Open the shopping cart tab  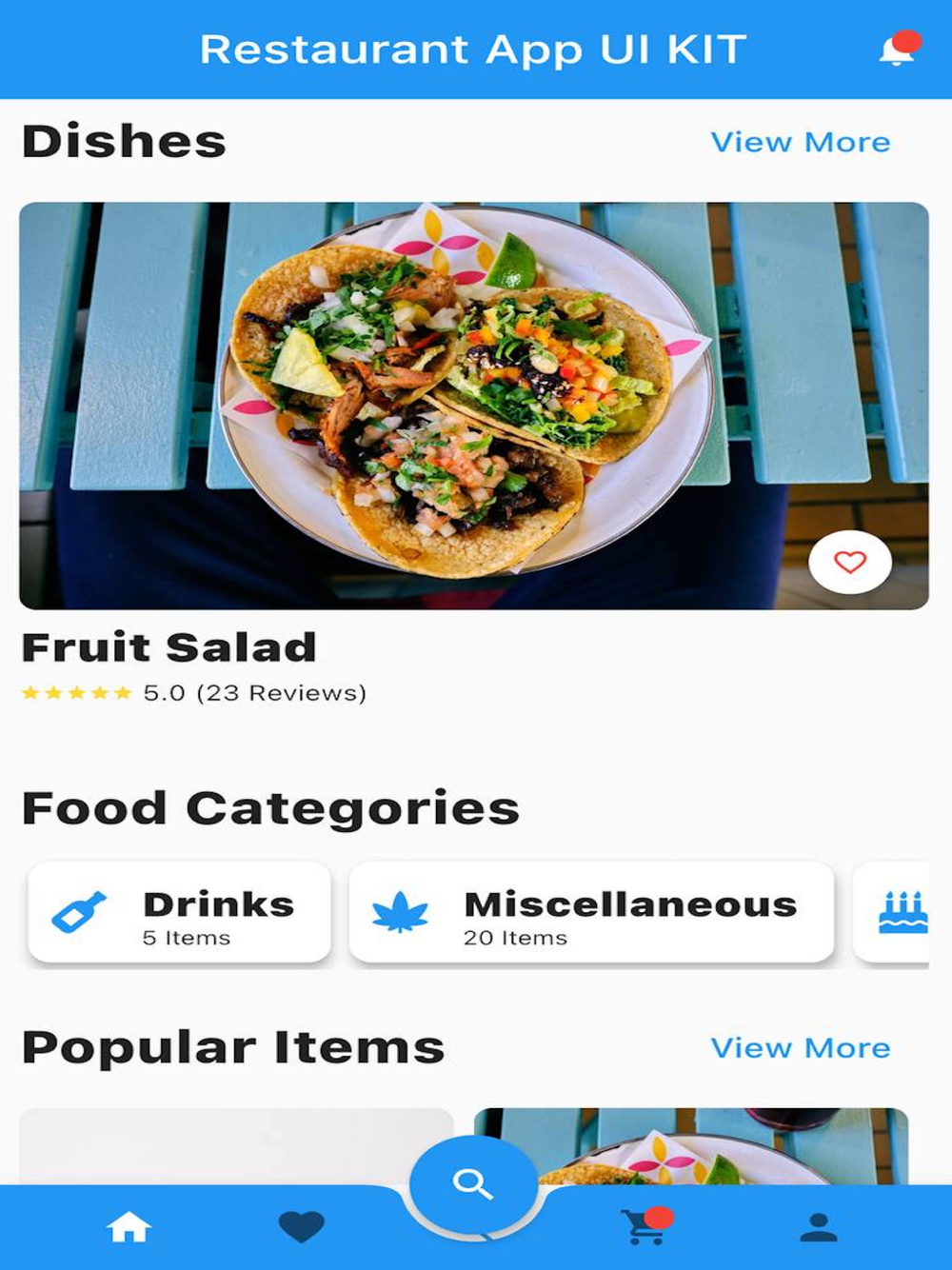pos(645,1227)
